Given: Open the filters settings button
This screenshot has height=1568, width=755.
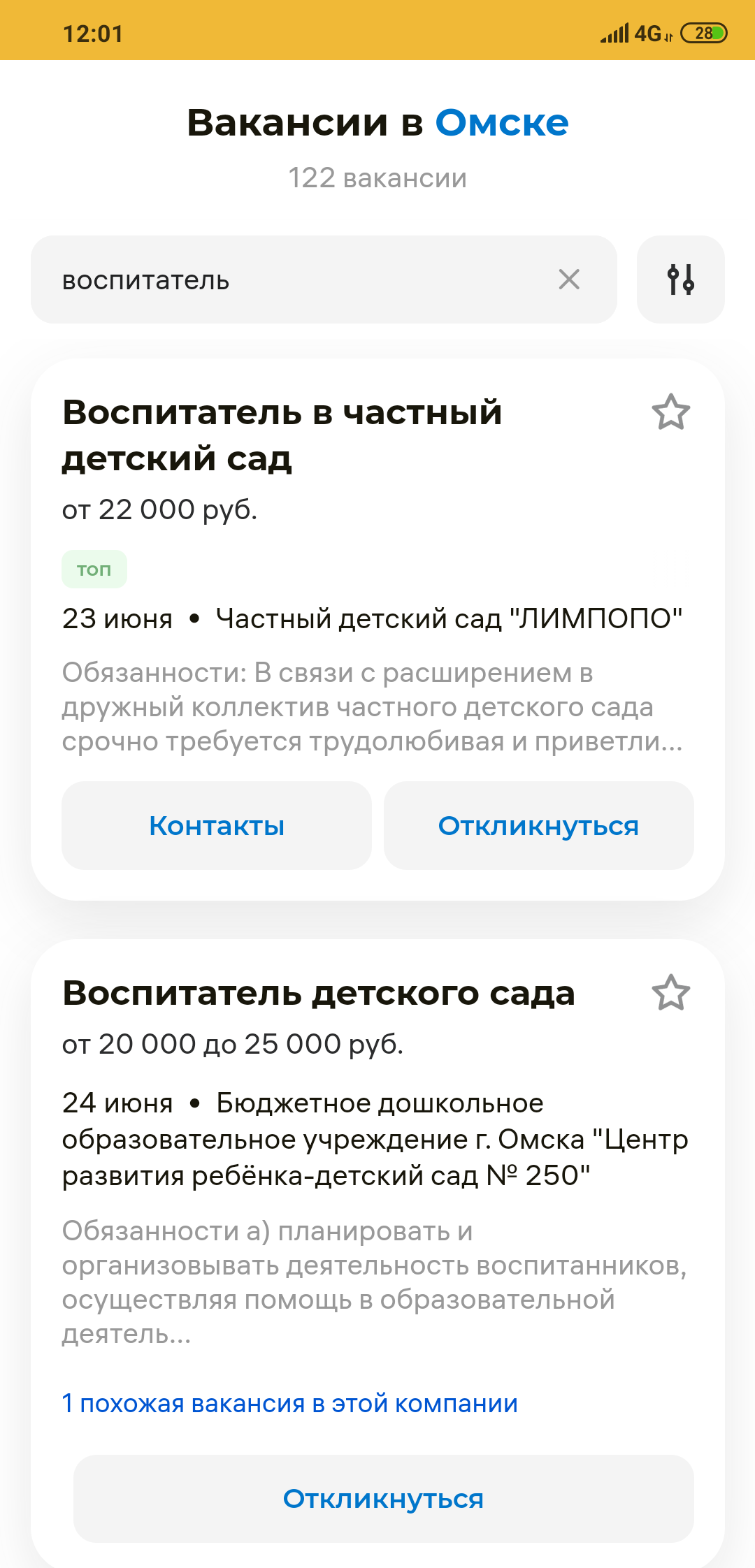Looking at the screenshot, I should (x=680, y=280).
